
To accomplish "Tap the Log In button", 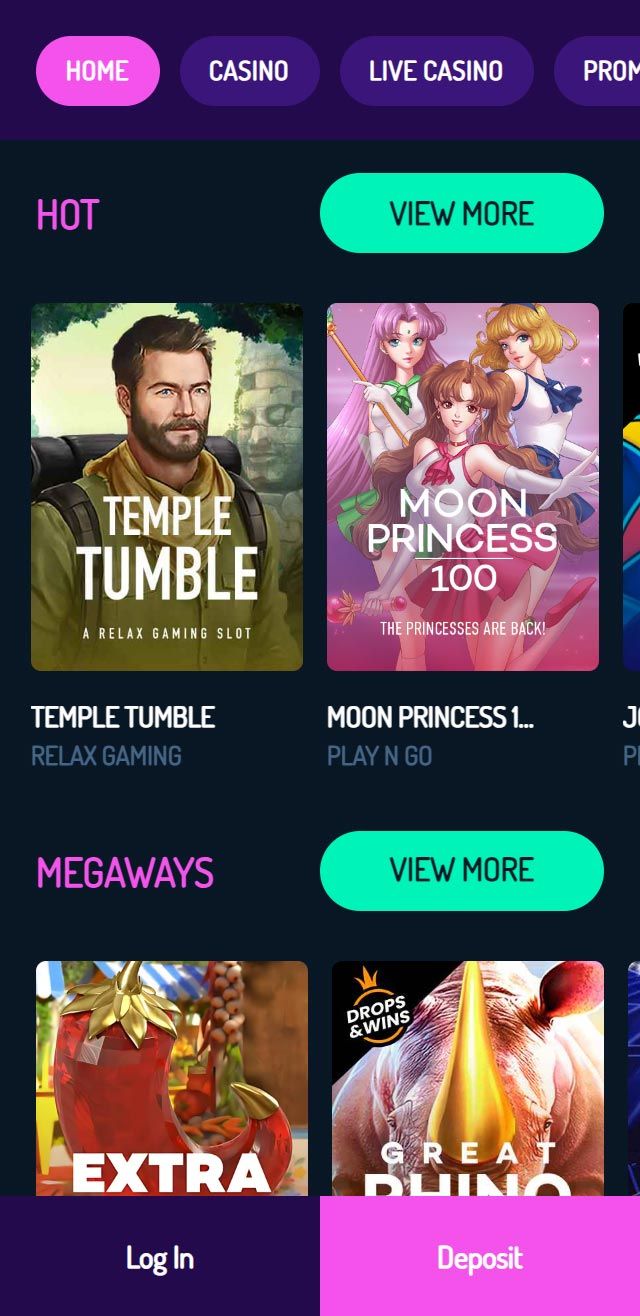I will pyautogui.click(x=160, y=1257).
